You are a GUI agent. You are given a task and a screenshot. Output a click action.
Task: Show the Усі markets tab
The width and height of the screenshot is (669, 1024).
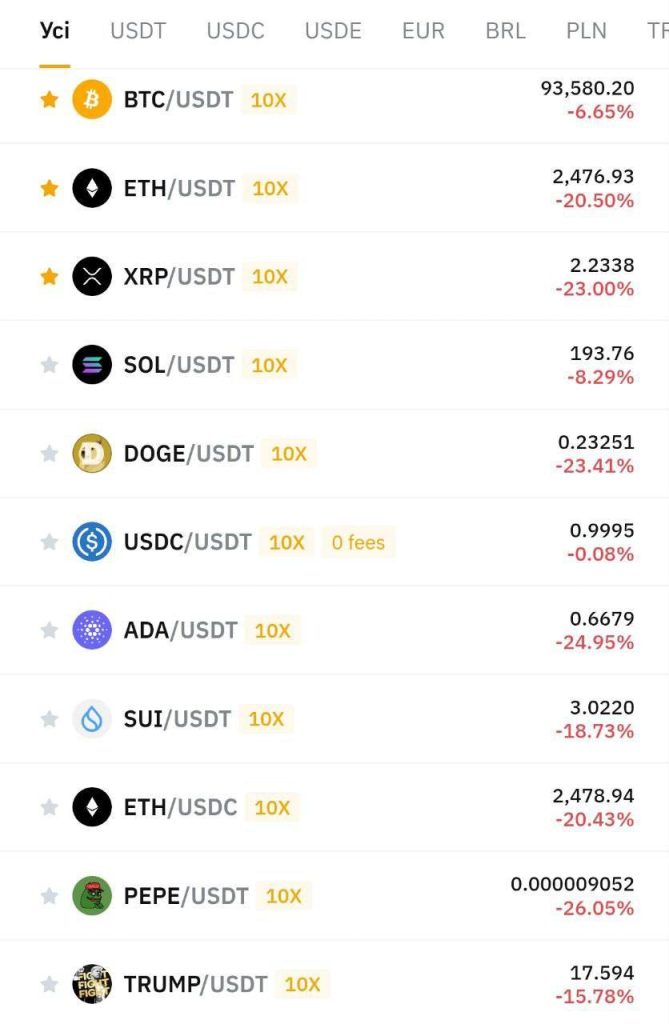[55, 31]
